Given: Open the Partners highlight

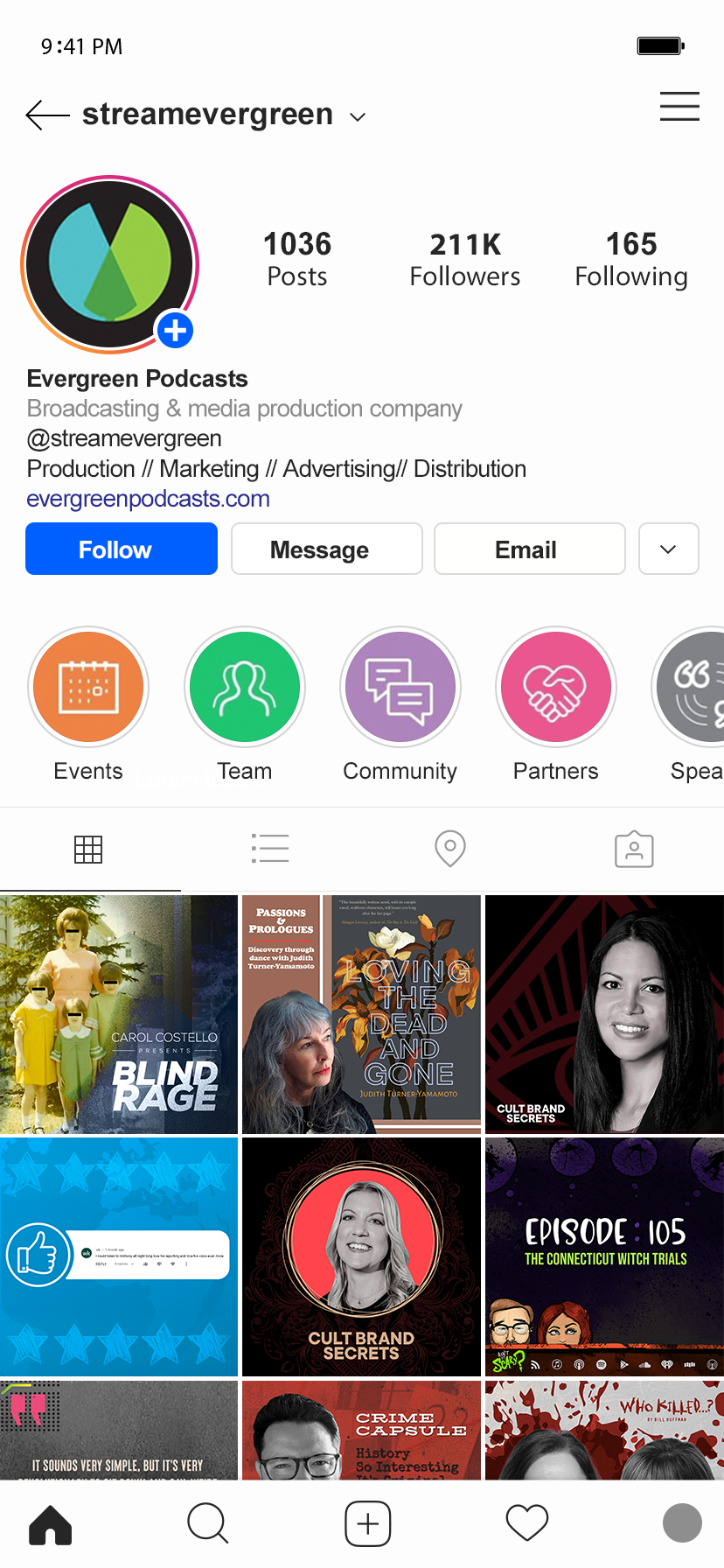Looking at the screenshot, I should coord(556,687).
